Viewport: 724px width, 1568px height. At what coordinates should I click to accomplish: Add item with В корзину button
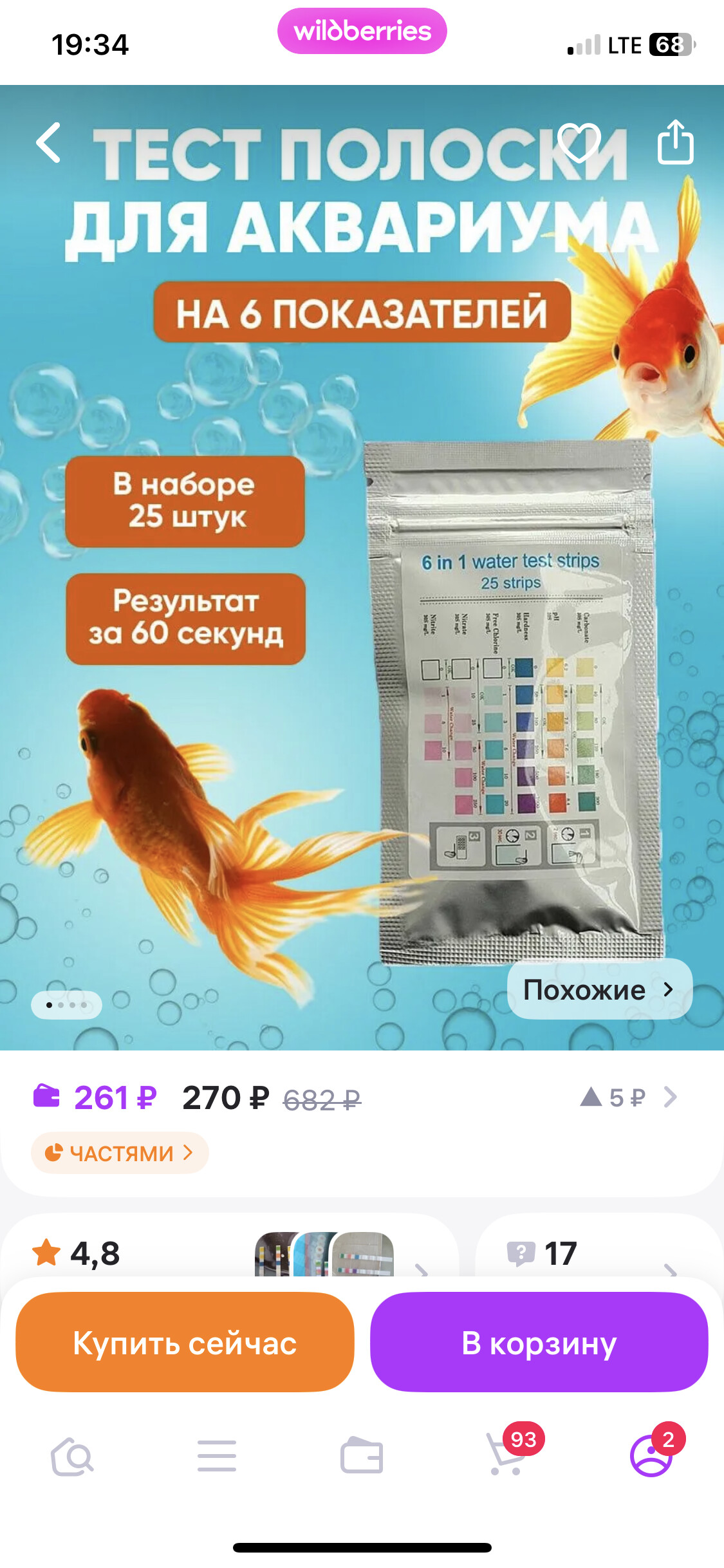click(x=539, y=1343)
